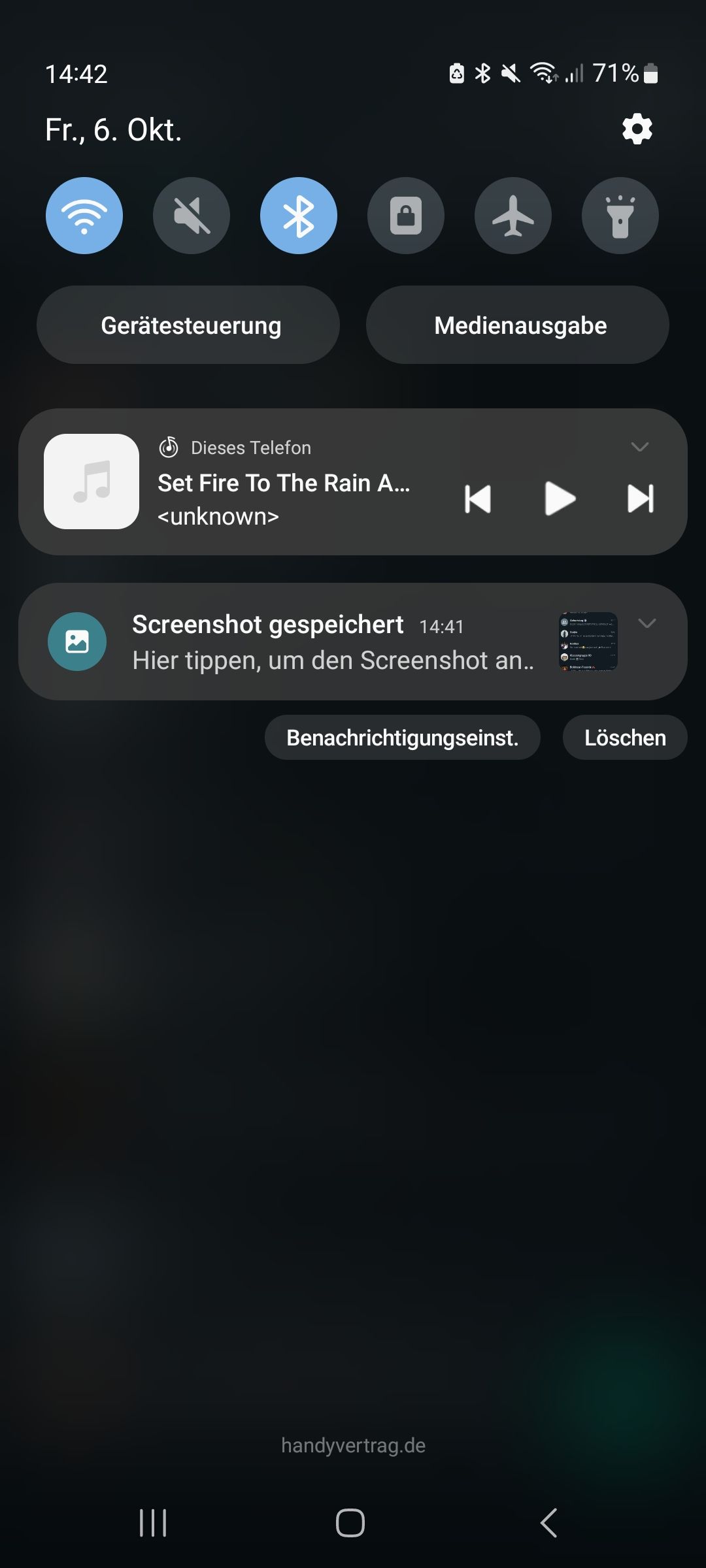Disable Bluetooth quick toggle

tap(299, 216)
